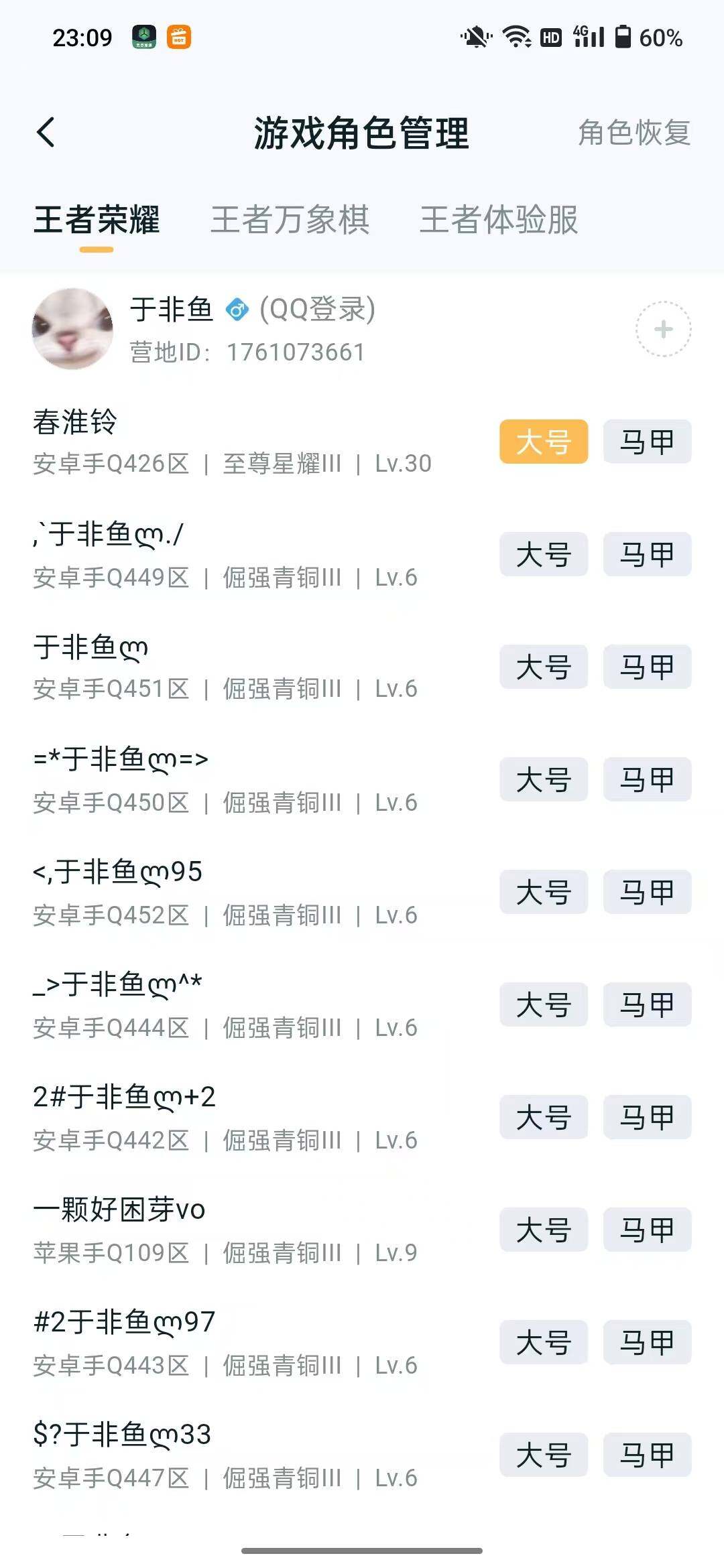
Task: Add a new character with the plus icon
Action: click(x=662, y=330)
